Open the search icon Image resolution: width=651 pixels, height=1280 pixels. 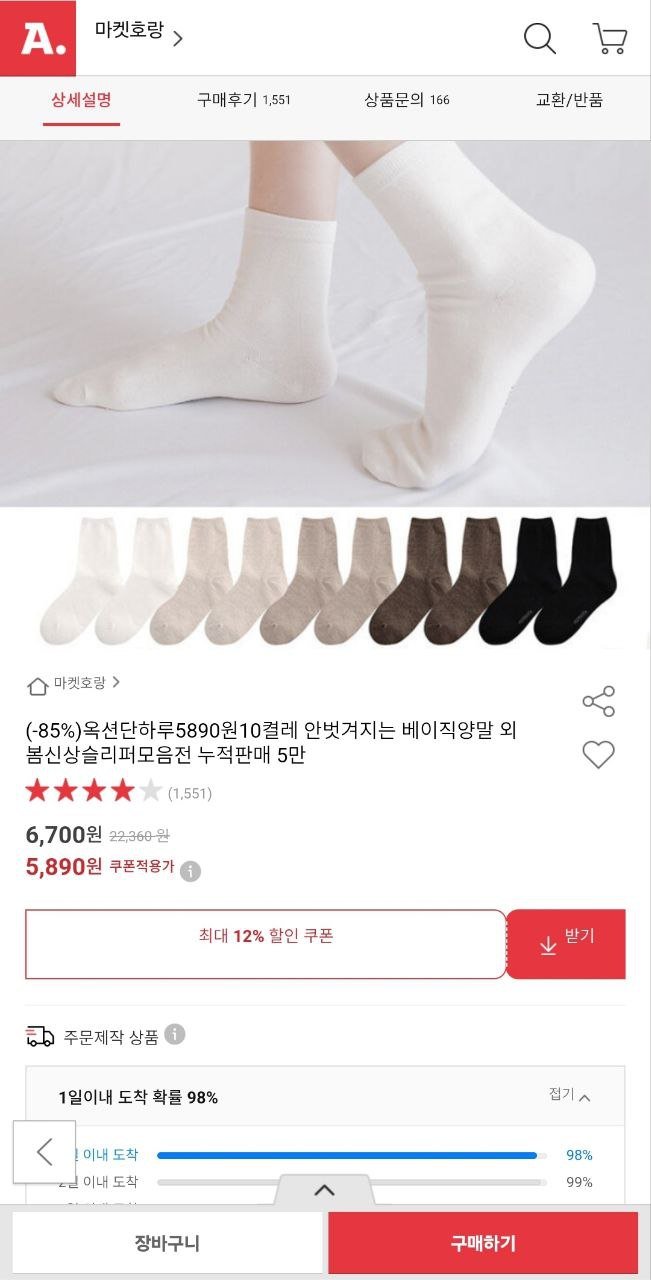coord(539,39)
